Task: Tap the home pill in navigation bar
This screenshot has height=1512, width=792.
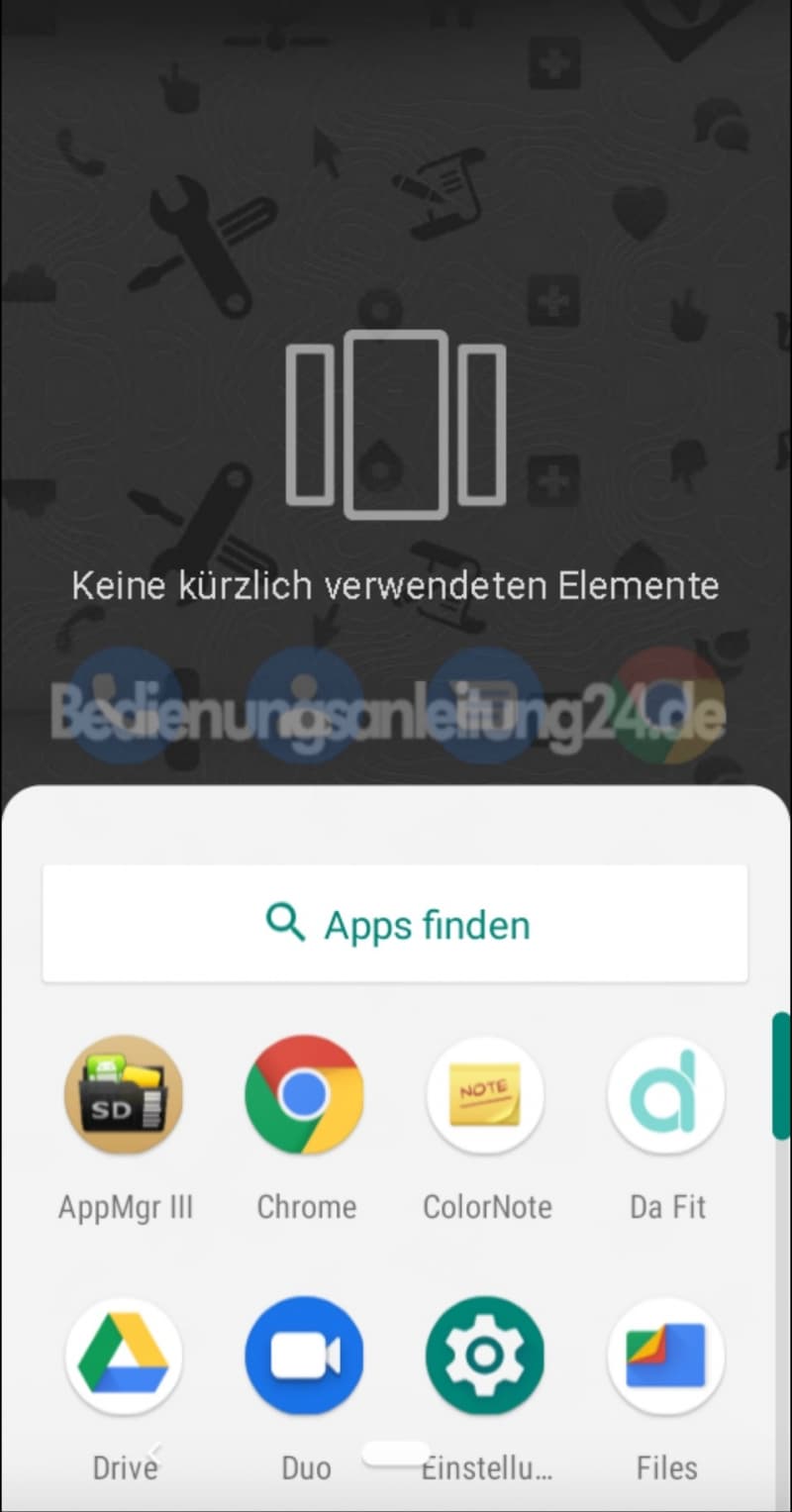Action: [x=396, y=1453]
